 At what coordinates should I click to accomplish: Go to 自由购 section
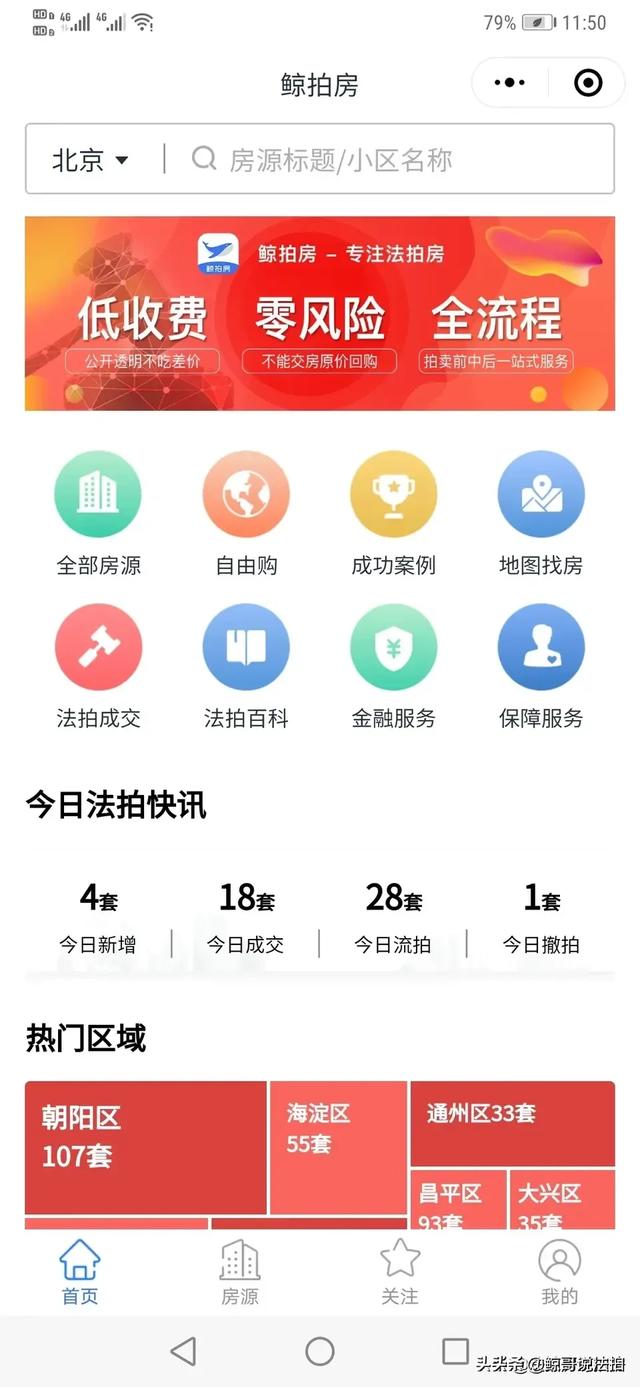click(x=246, y=512)
